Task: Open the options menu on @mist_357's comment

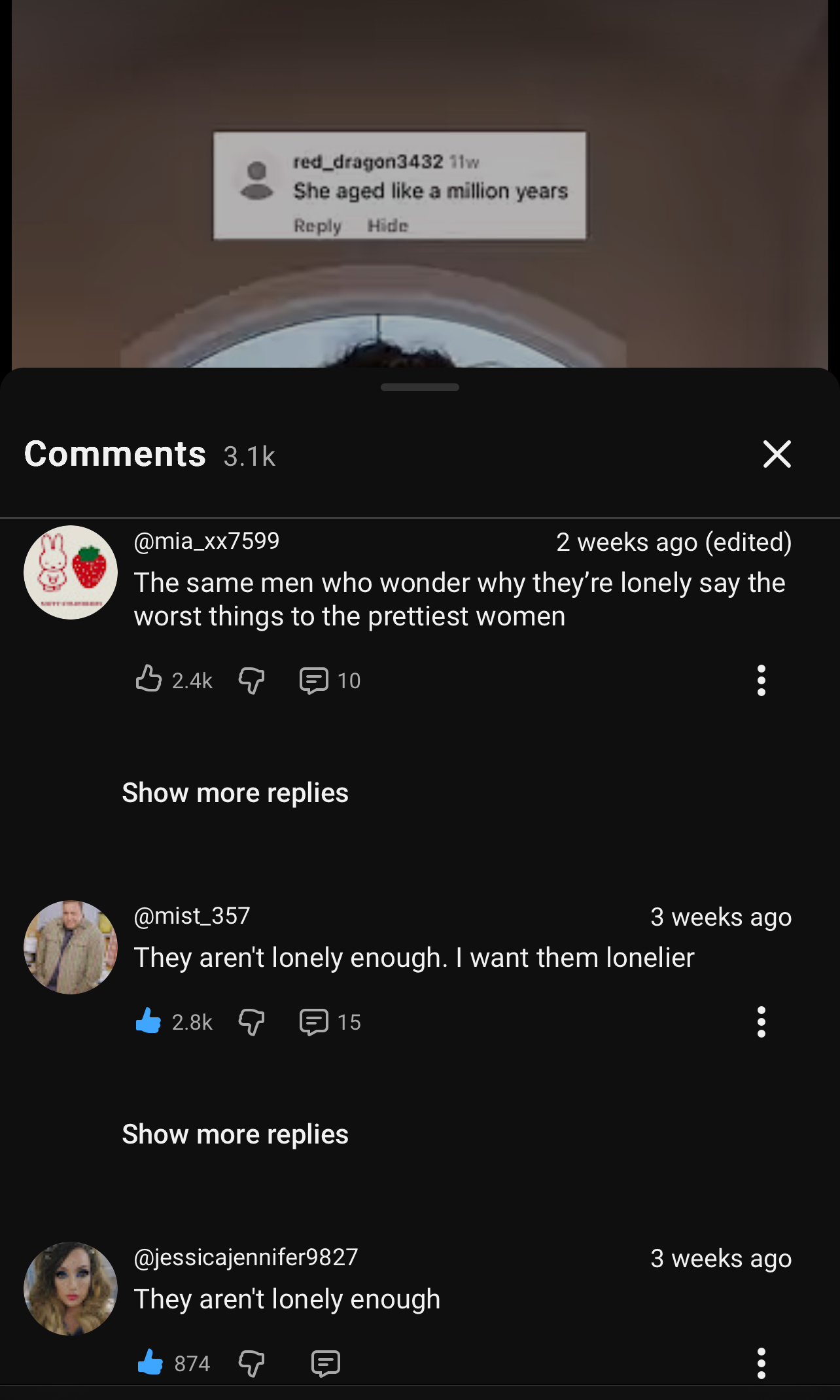Action: (x=761, y=1022)
